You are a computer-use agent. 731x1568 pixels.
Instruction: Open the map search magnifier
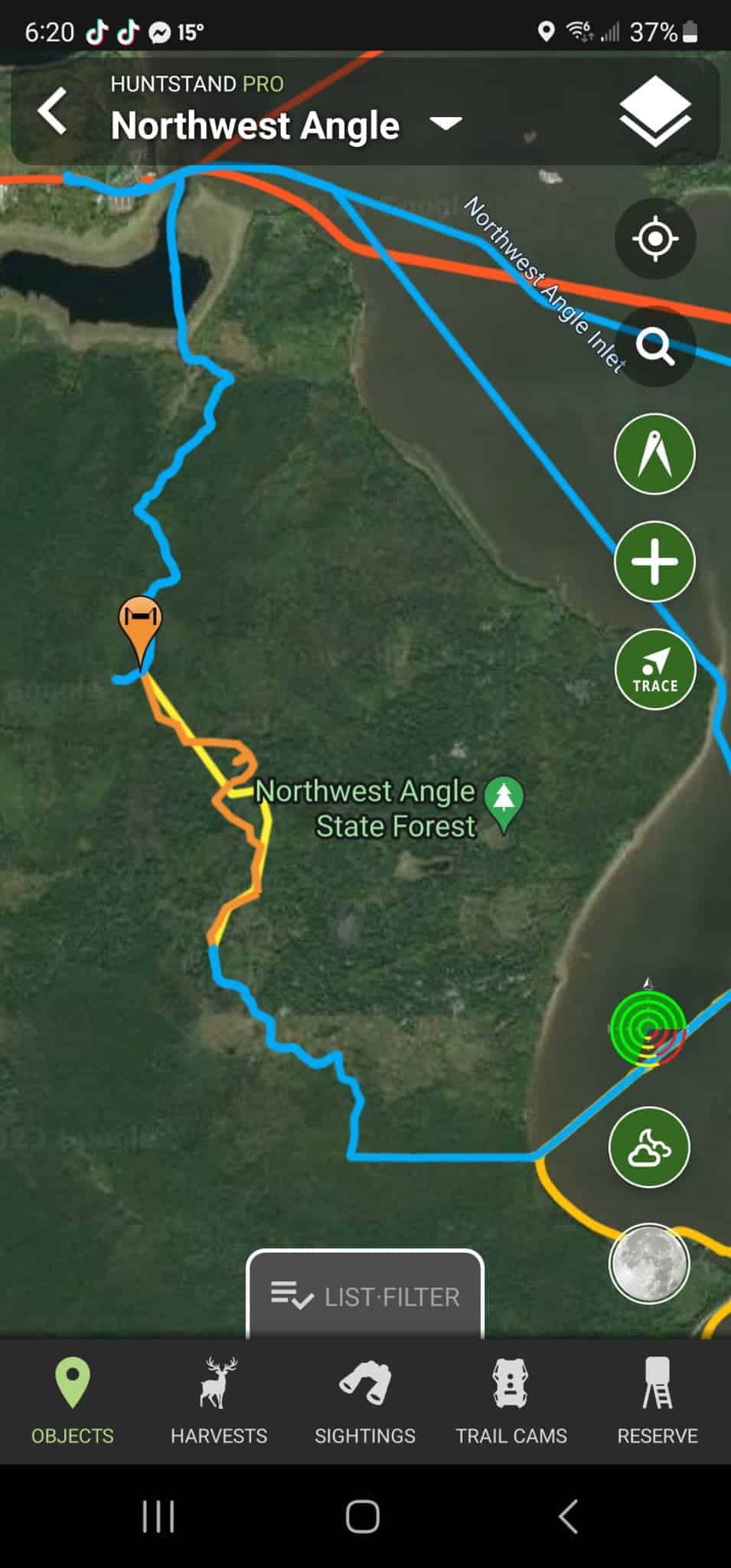(x=654, y=346)
